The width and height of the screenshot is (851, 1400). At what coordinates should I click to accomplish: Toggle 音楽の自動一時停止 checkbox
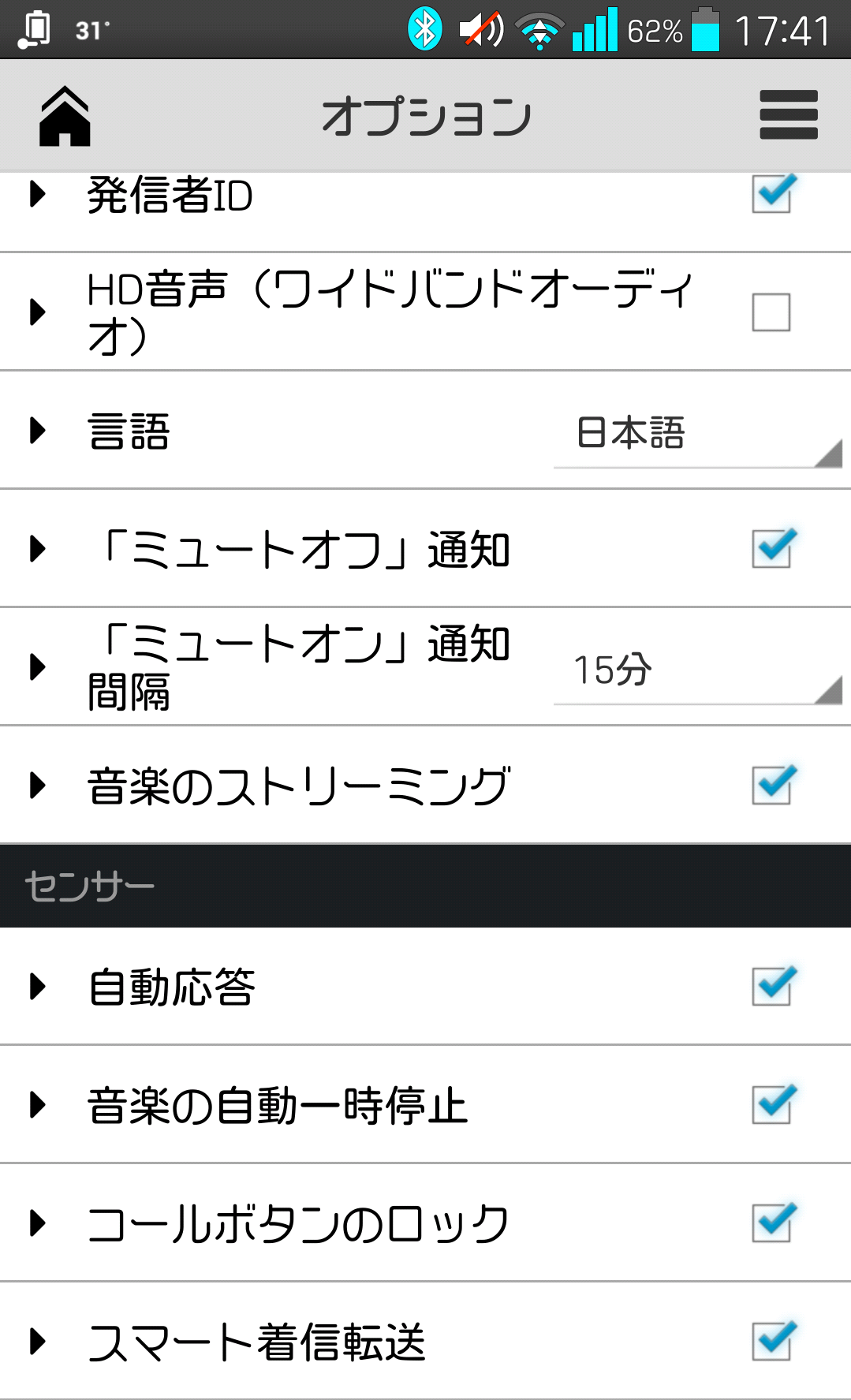[771, 1104]
